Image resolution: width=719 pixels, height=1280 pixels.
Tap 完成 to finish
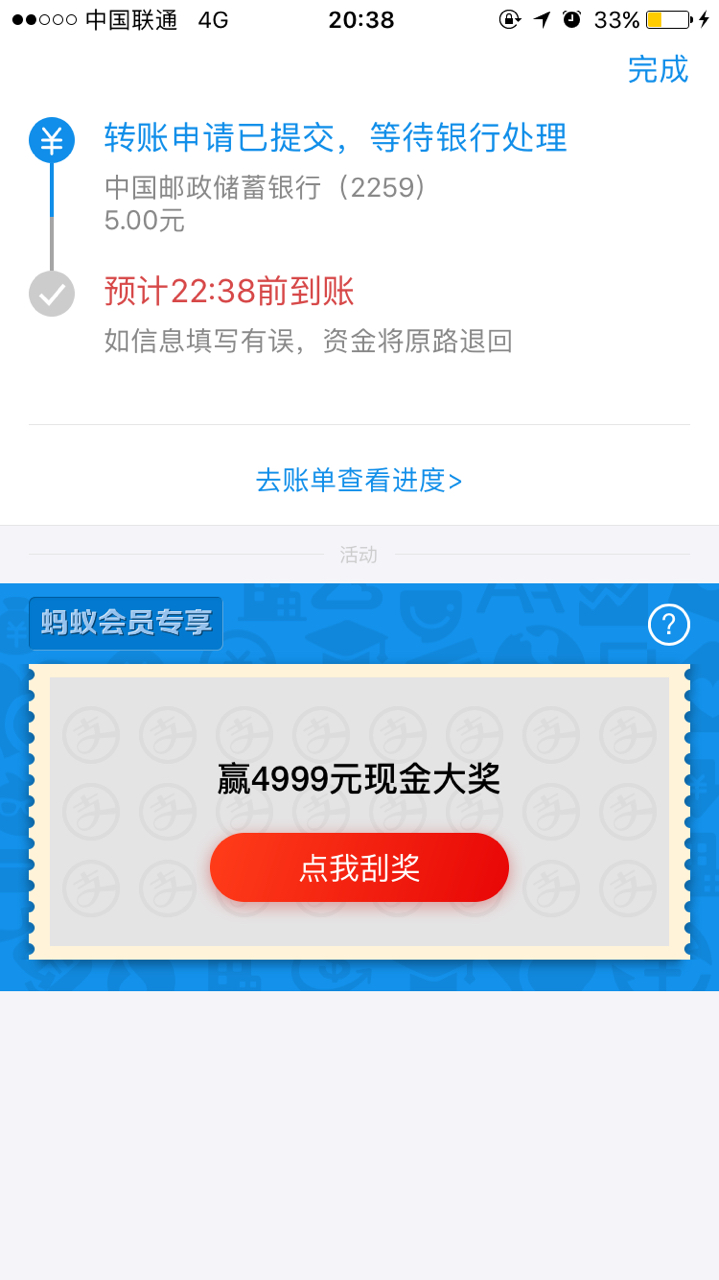tap(657, 69)
